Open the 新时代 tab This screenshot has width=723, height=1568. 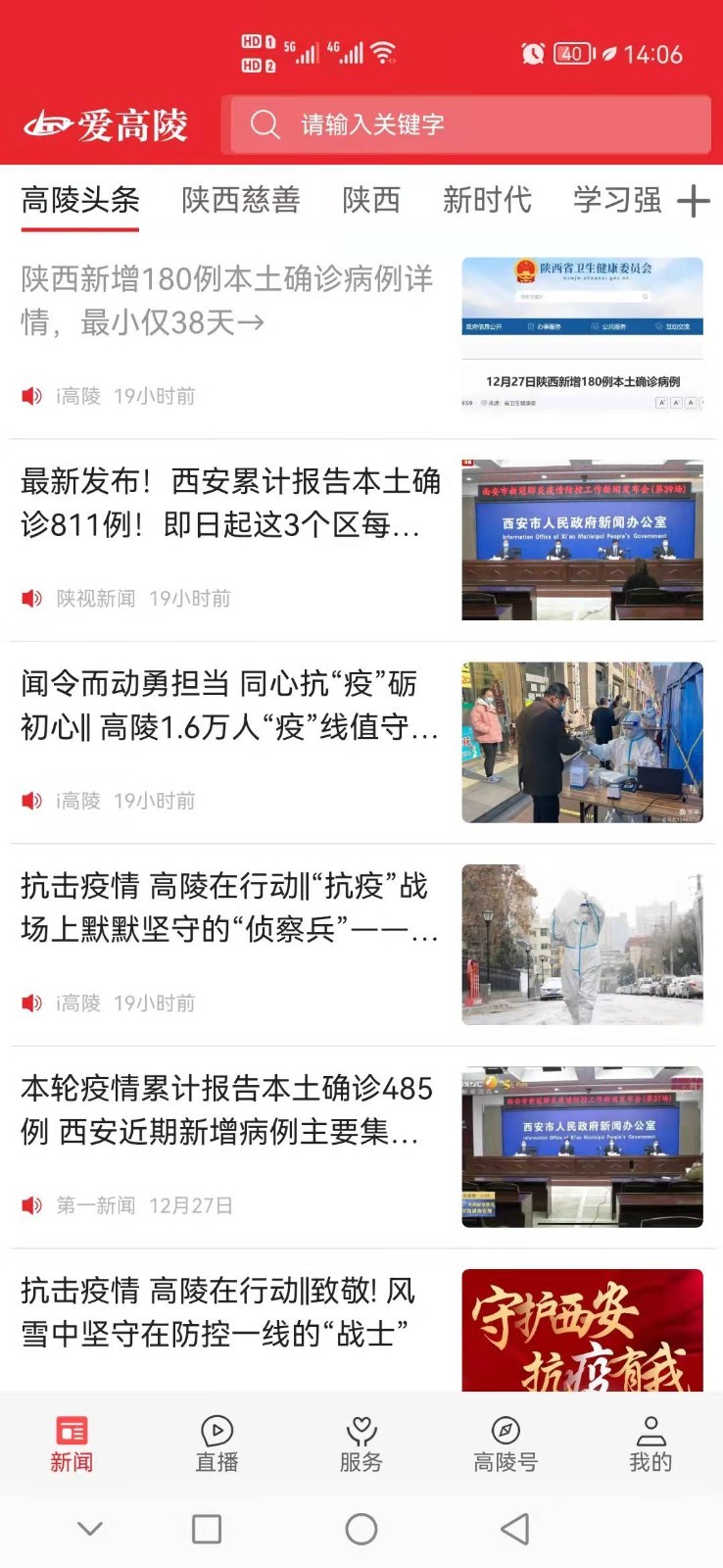(486, 200)
